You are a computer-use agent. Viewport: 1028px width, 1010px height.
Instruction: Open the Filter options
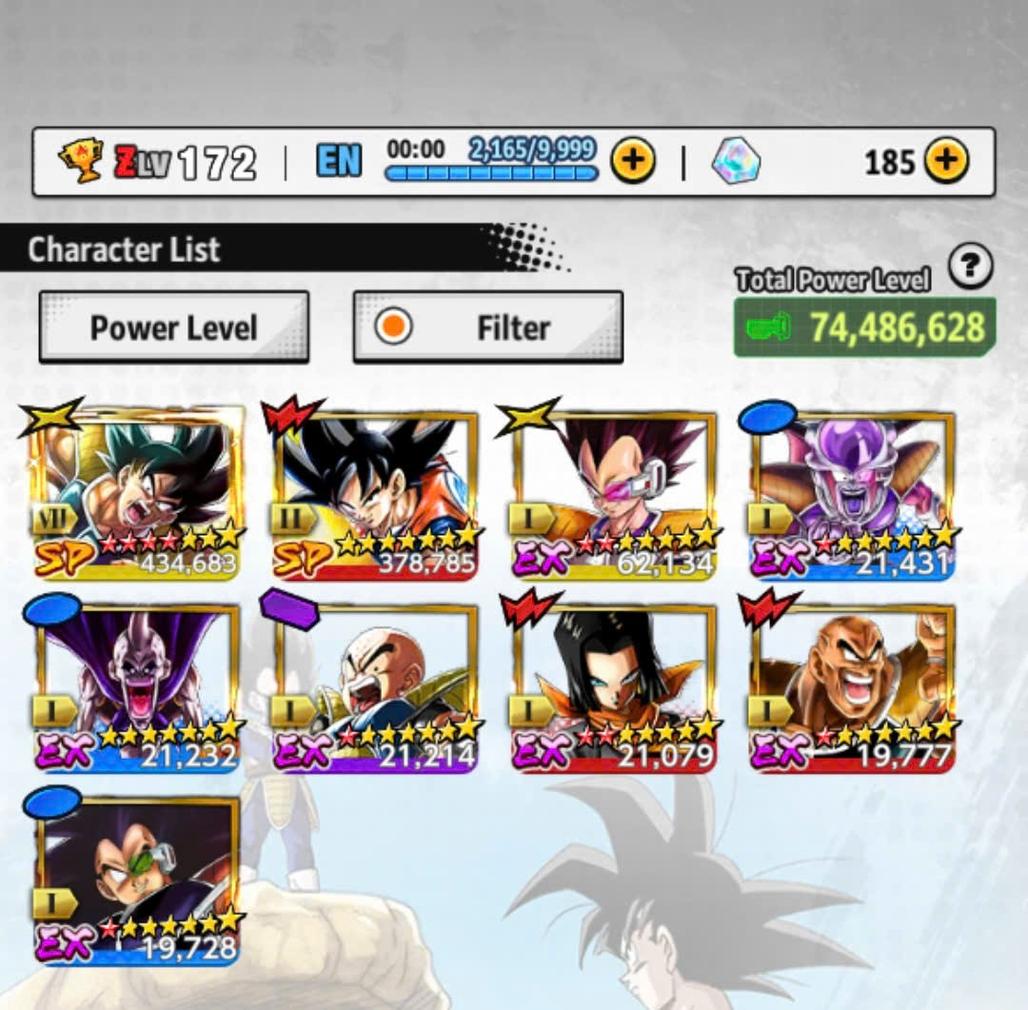[x=488, y=327]
